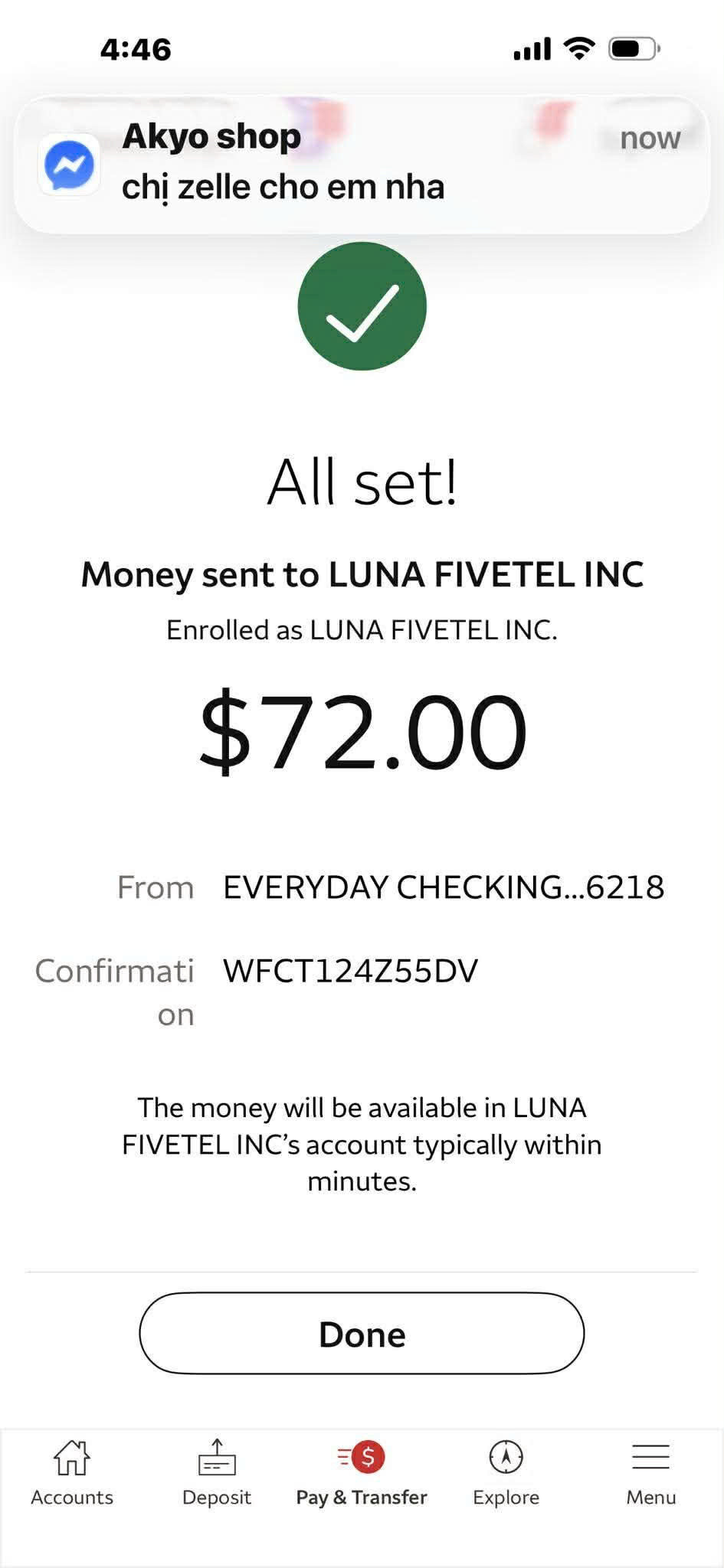Viewport: 724px width, 1568px height.
Task: Tap the Done button
Action: click(362, 1333)
